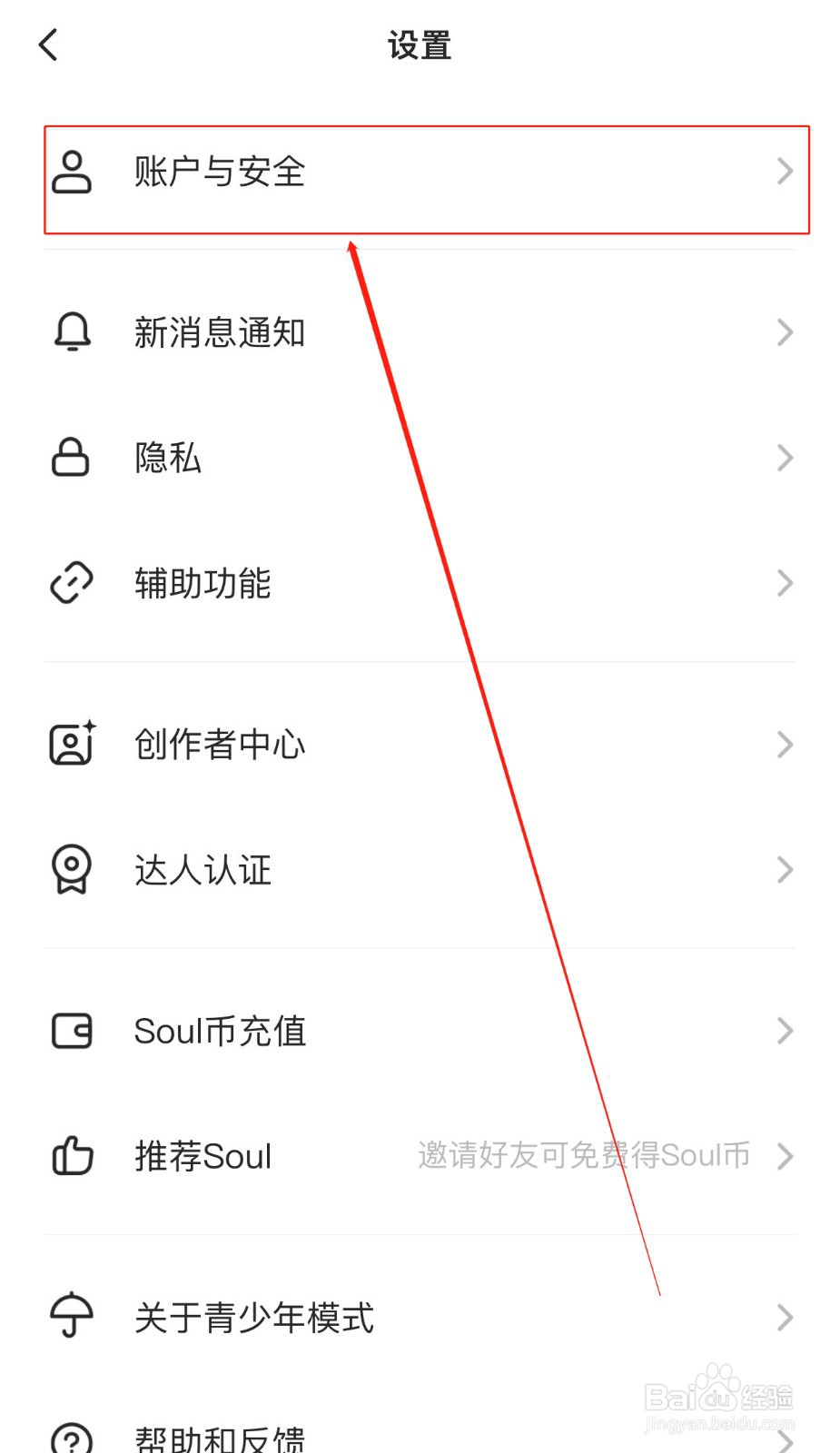Click the link icon beside 辅助功能
This screenshot has height=1453, width=840.
[72, 584]
